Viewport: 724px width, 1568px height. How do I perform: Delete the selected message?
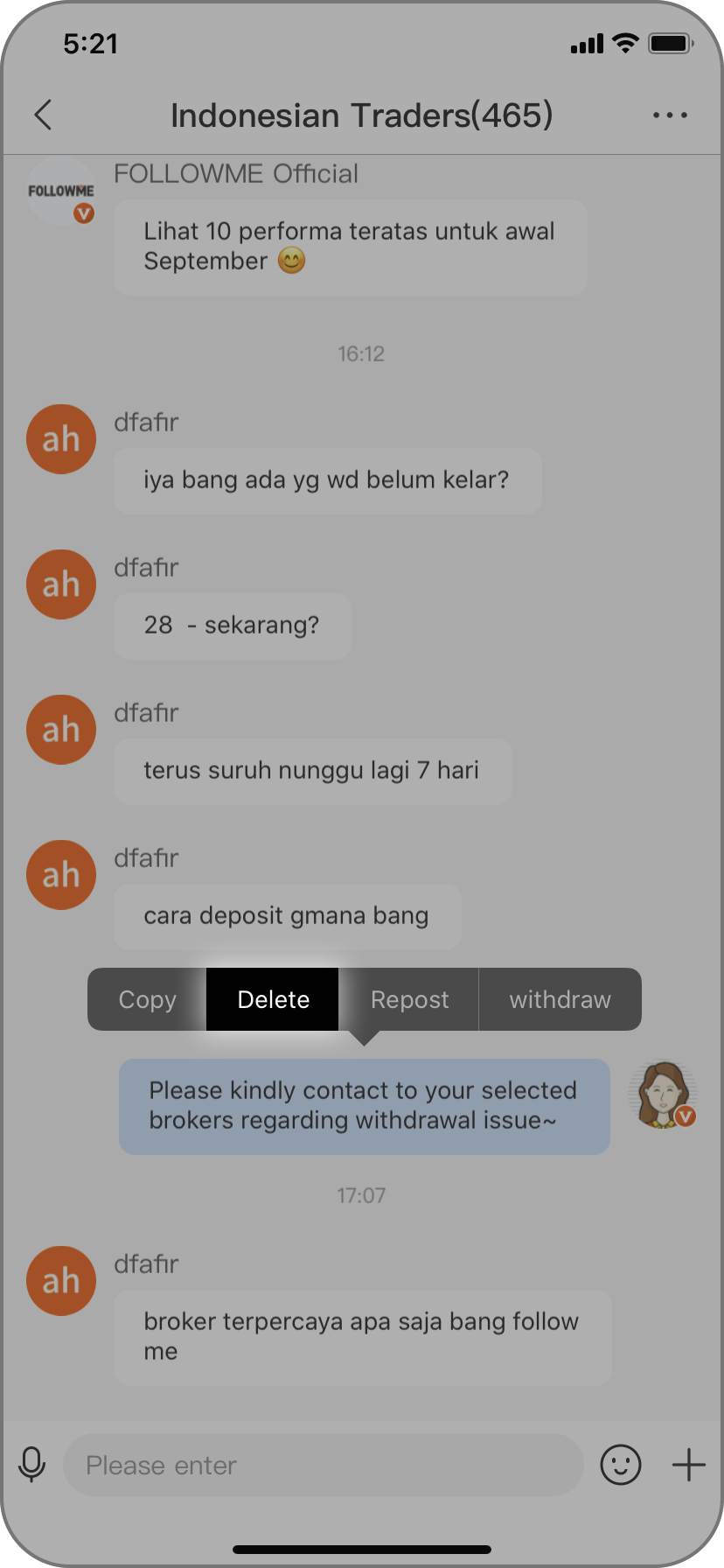273,999
